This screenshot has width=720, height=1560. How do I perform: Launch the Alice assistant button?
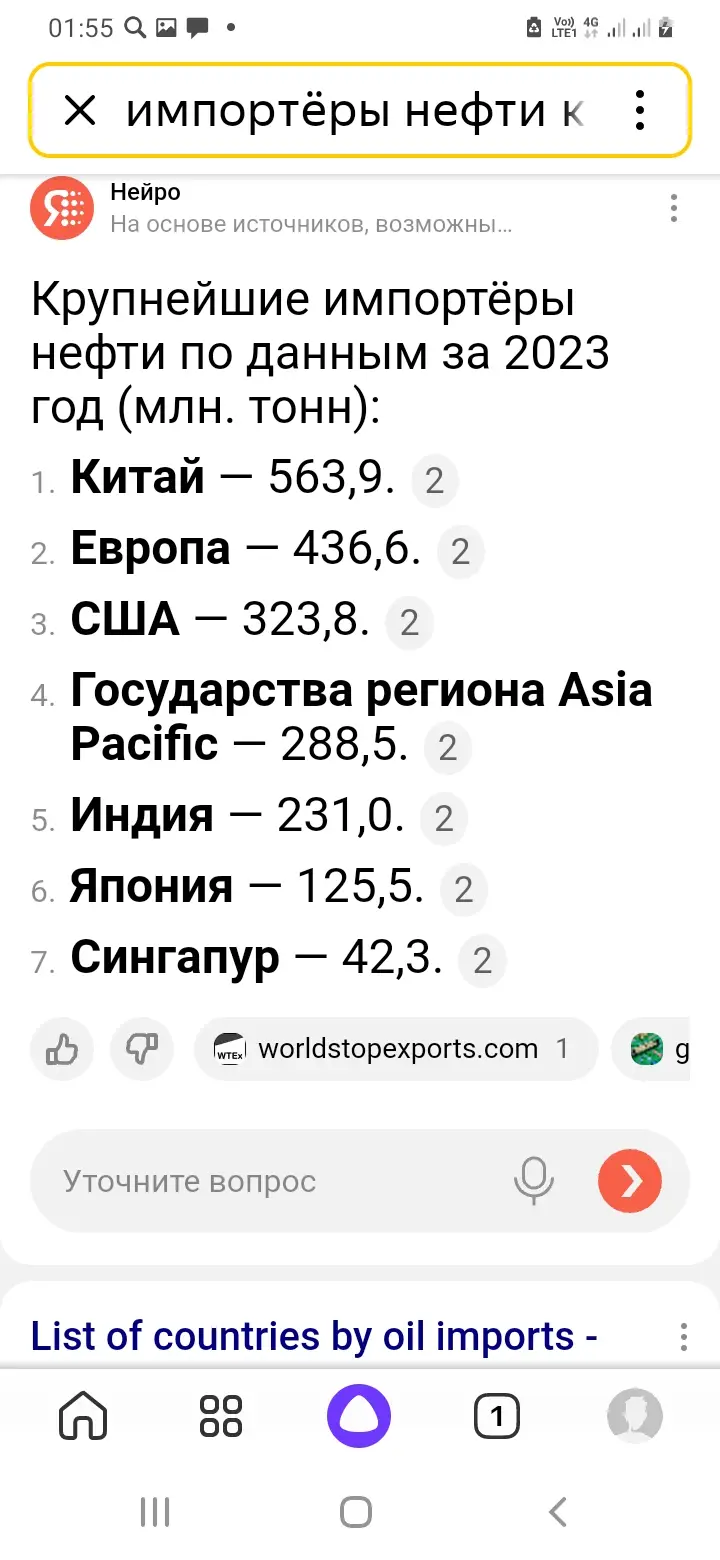(359, 1416)
